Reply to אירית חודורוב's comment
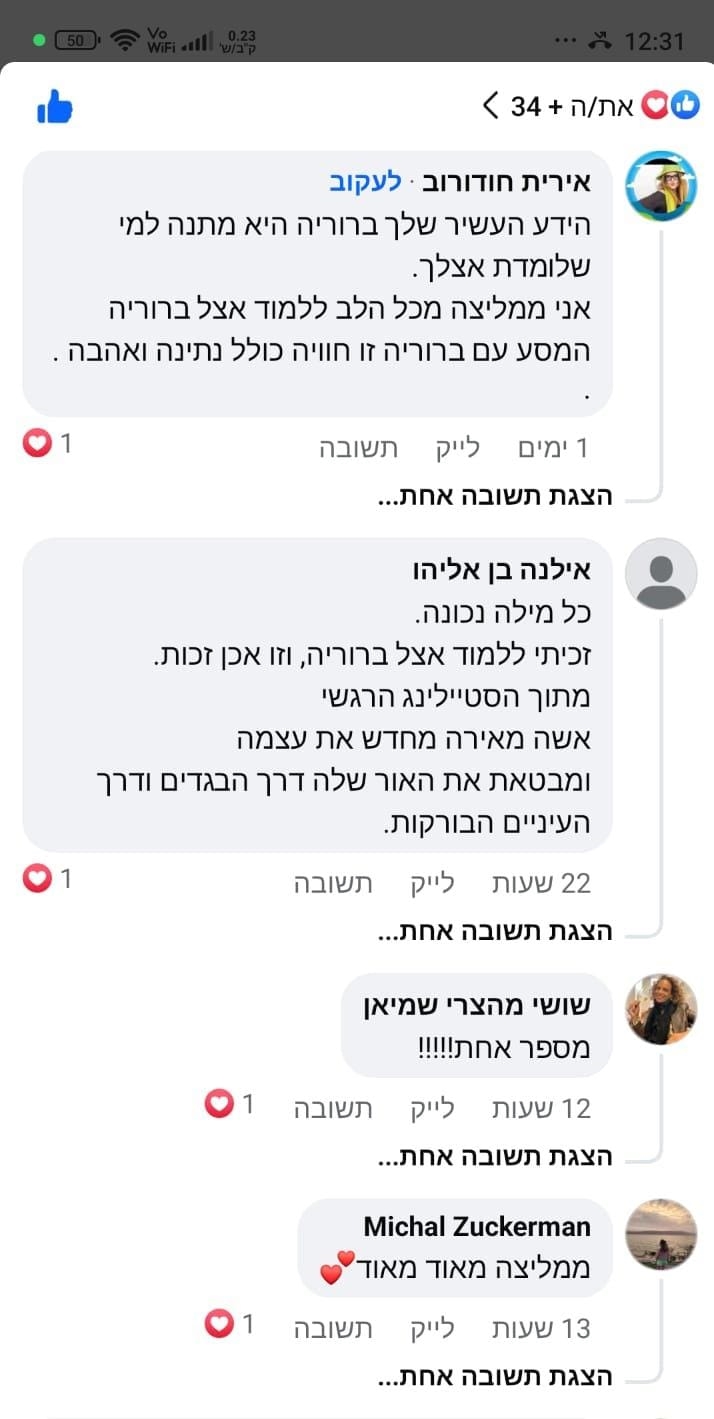This screenshot has height=1419, width=714. pos(358,449)
